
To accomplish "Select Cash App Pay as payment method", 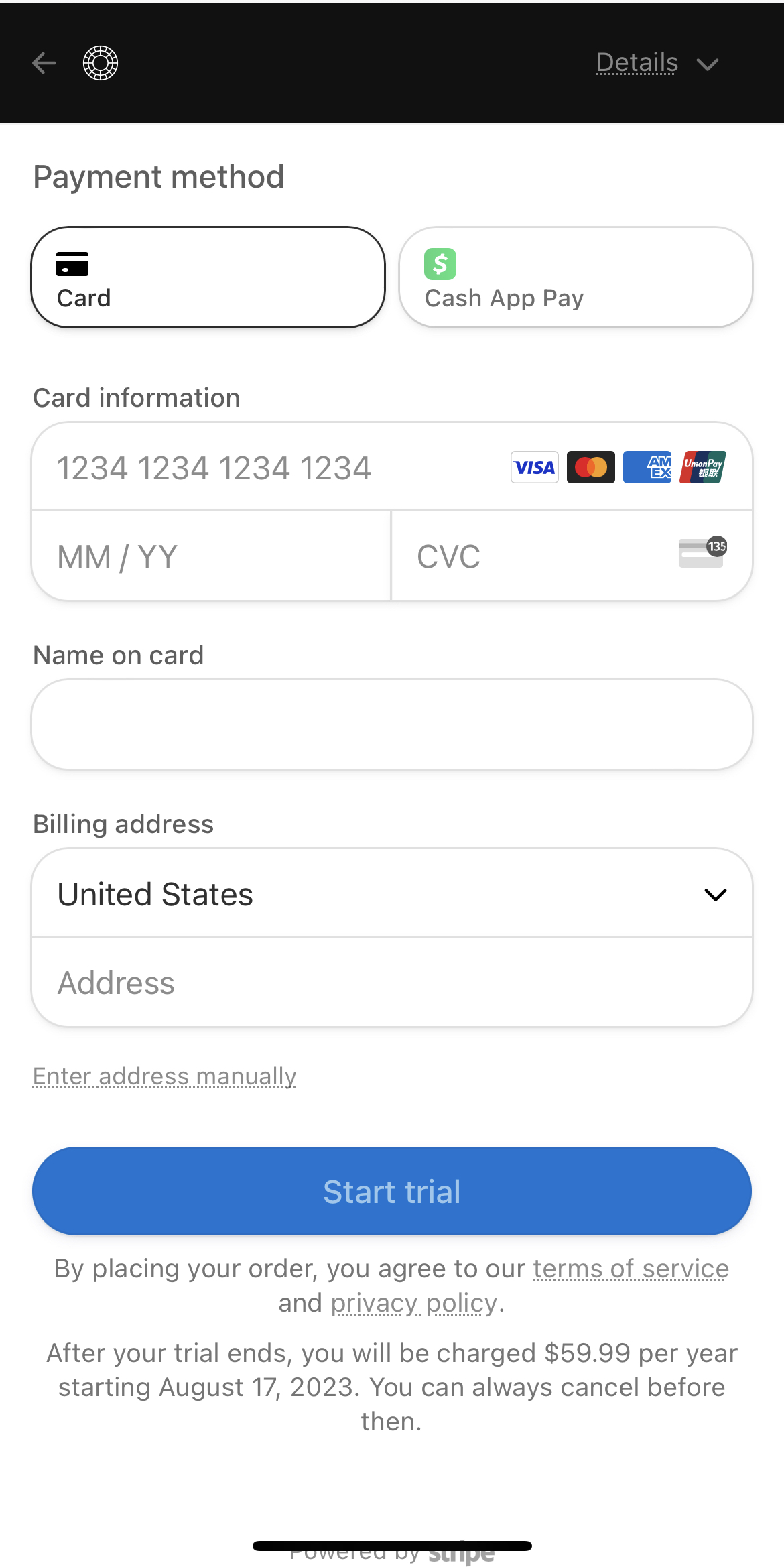I will click(x=578, y=277).
